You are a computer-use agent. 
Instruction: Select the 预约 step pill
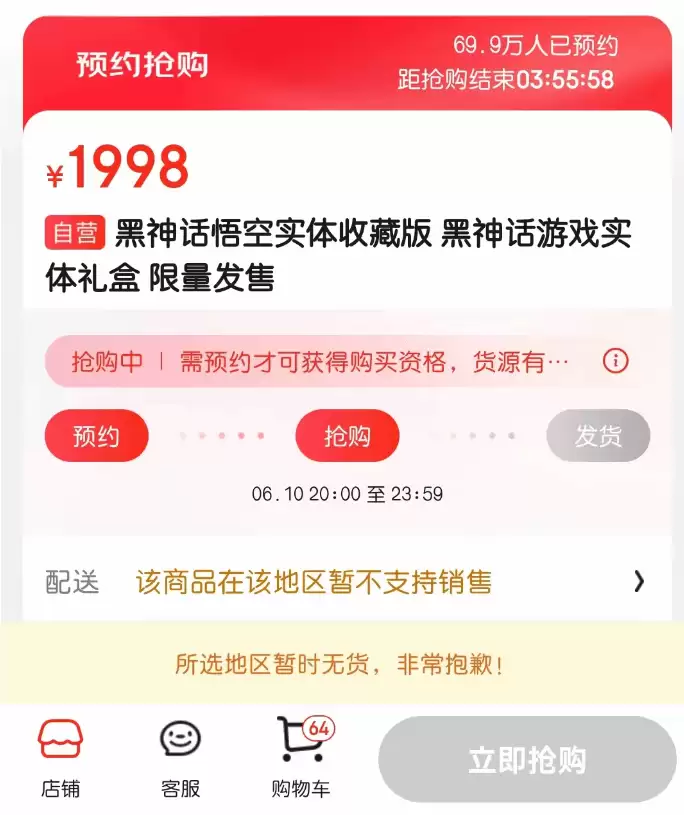(96, 436)
